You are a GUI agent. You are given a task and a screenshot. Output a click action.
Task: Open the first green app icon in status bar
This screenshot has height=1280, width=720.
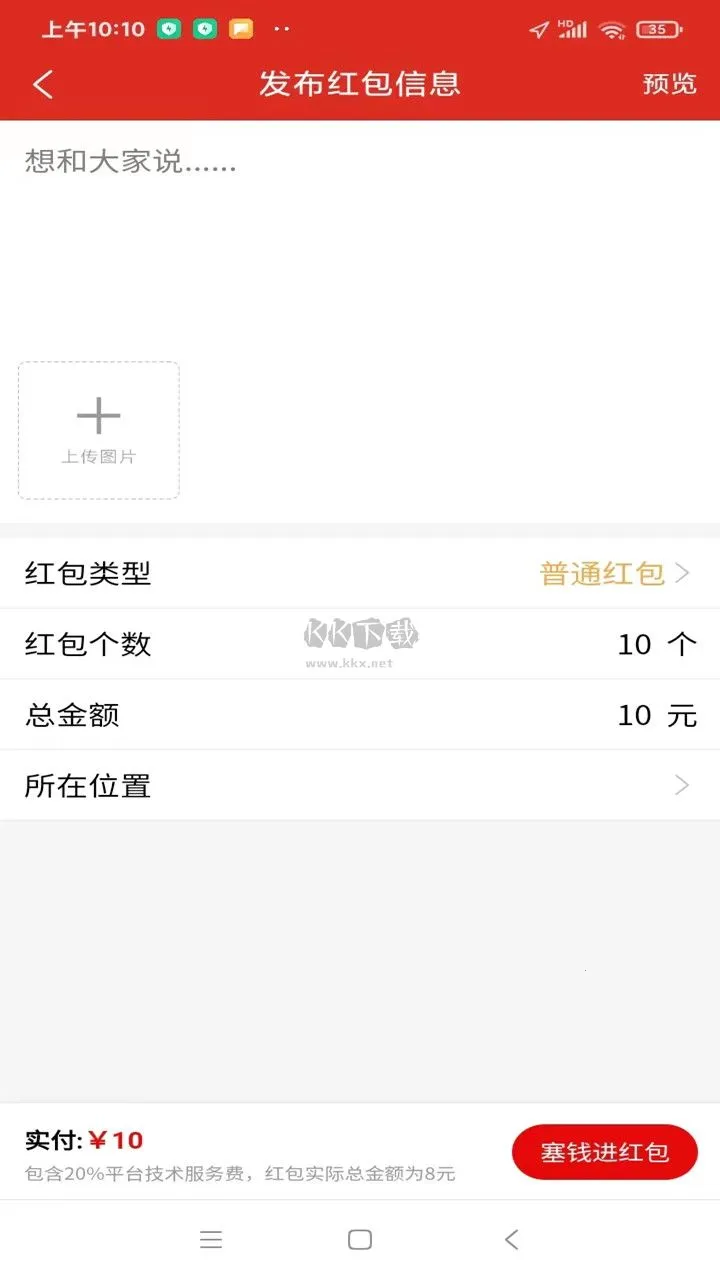(168, 29)
